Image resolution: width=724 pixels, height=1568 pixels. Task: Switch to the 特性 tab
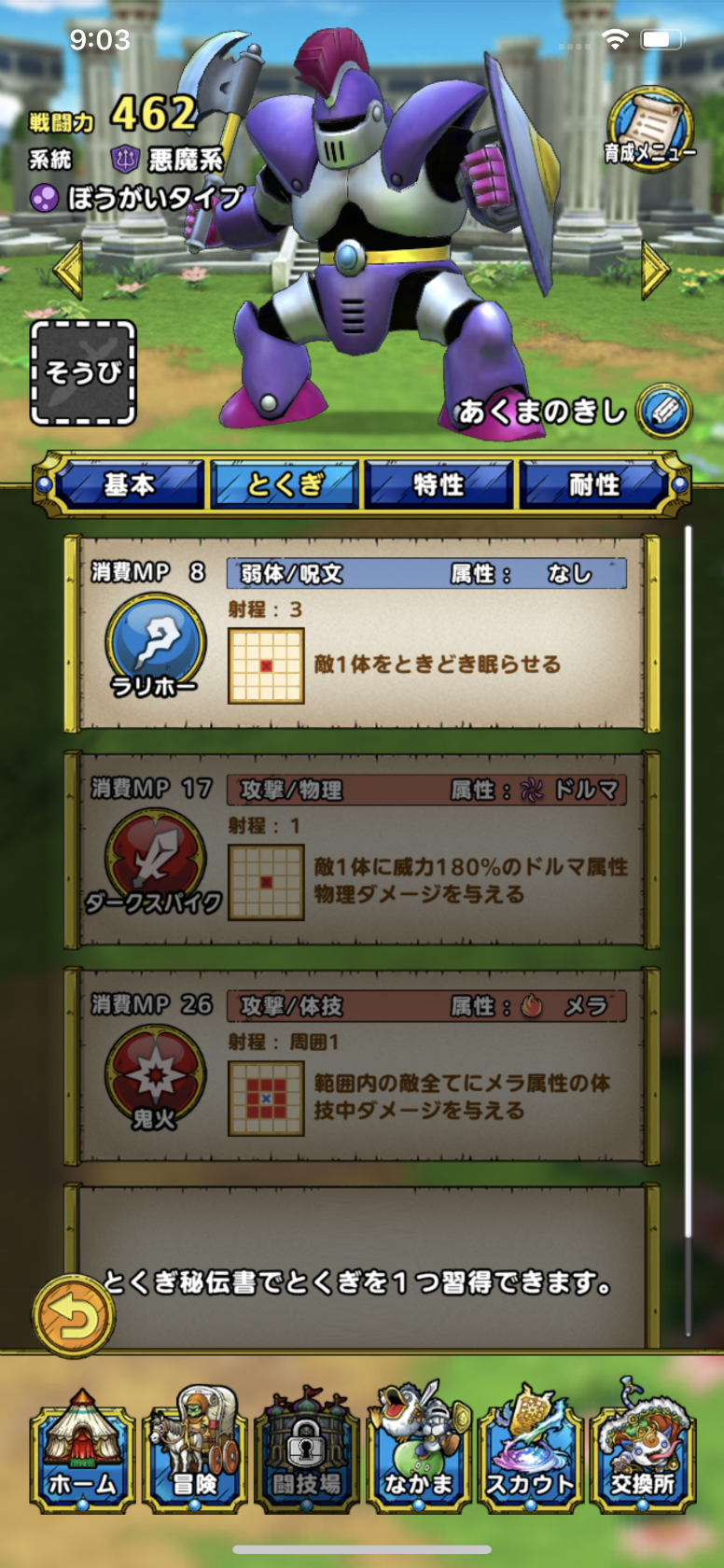click(439, 484)
